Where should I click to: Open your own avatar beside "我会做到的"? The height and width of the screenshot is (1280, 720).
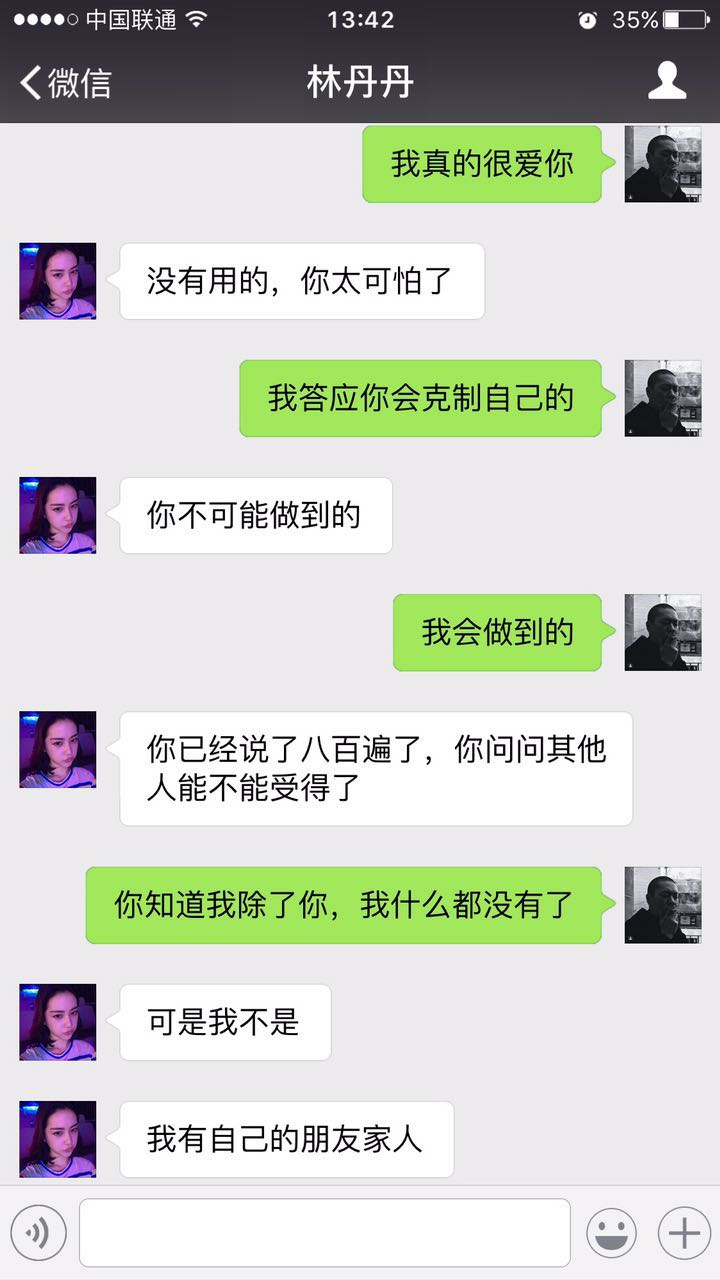pyautogui.click(x=662, y=631)
